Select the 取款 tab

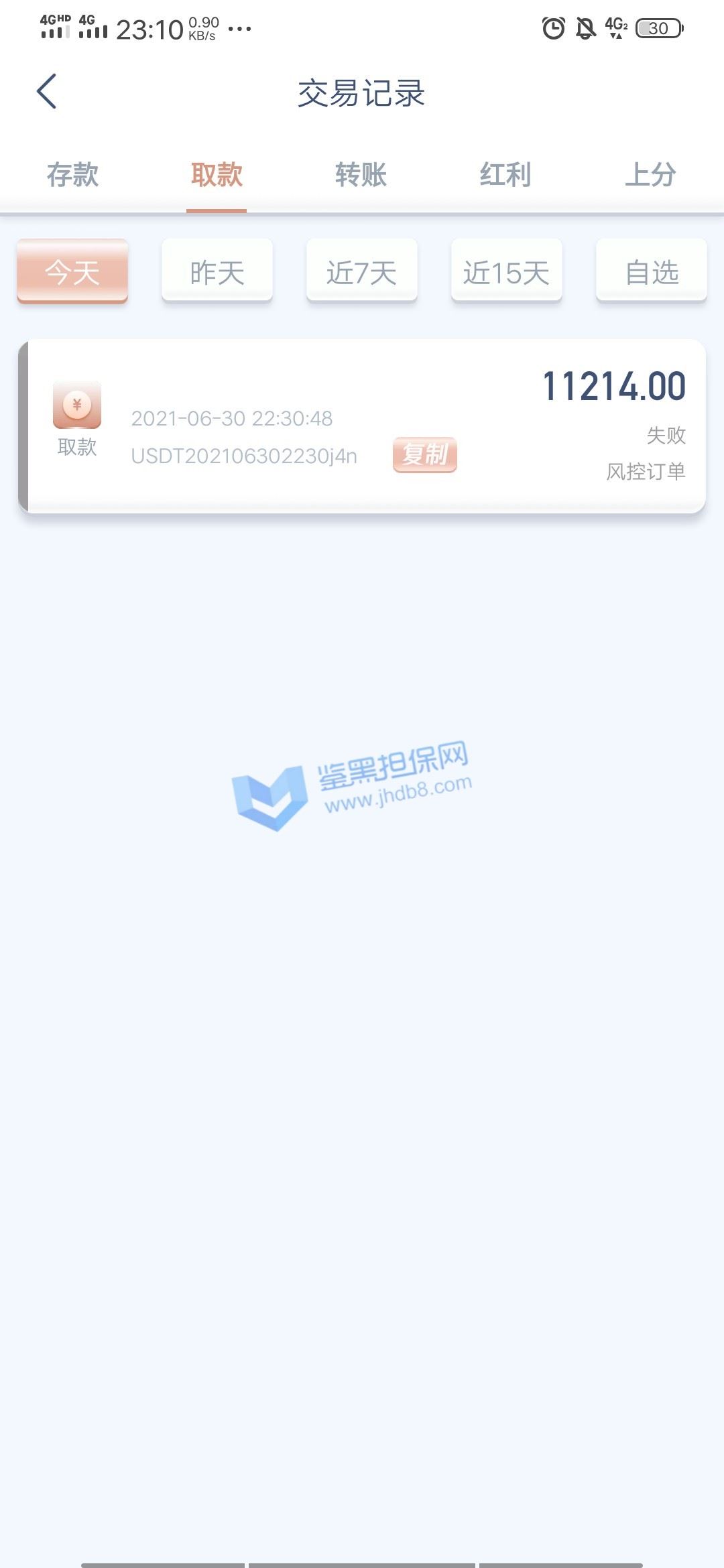(x=217, y=175)
